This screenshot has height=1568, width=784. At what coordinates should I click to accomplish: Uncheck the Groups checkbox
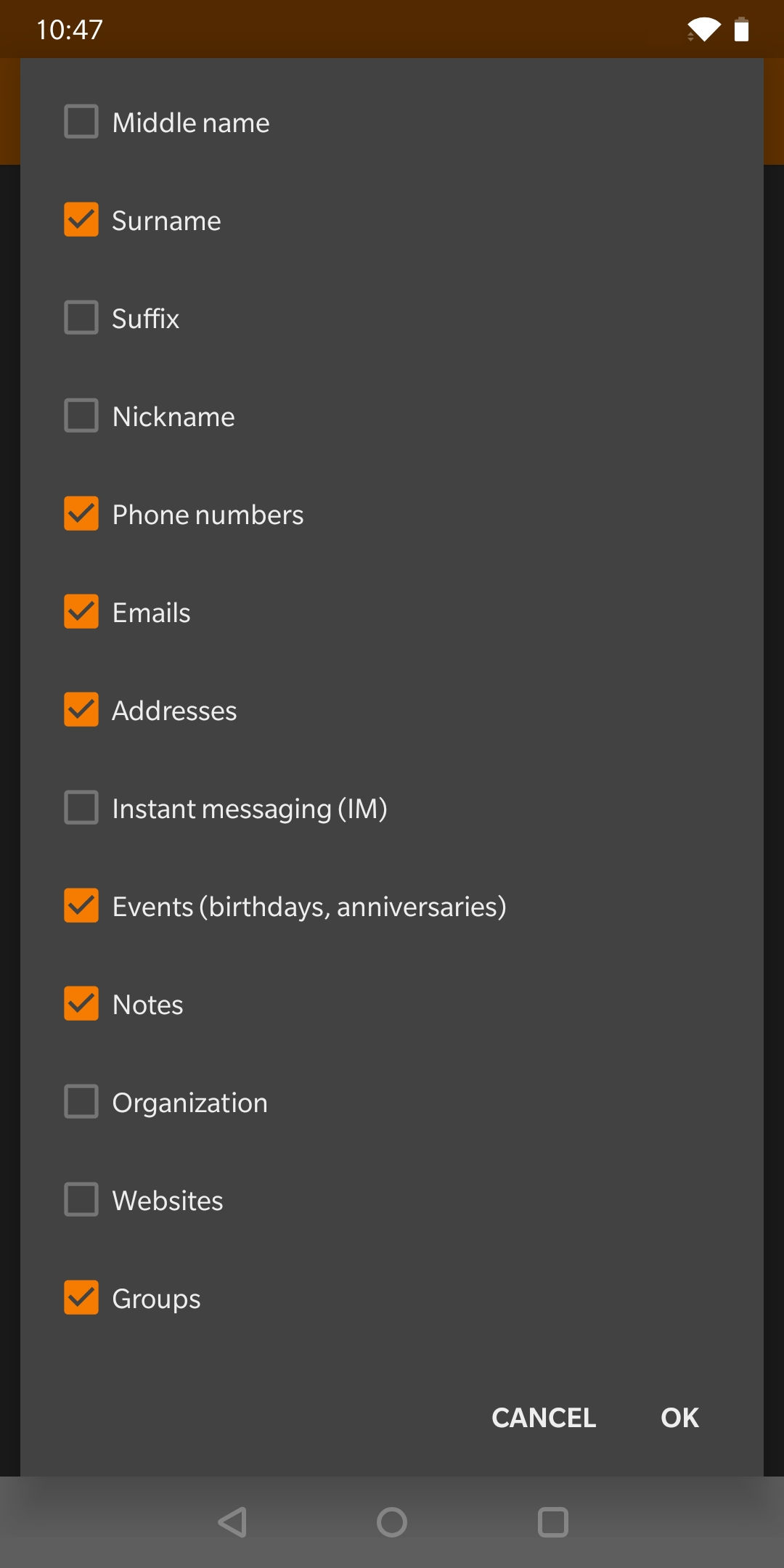tap(81, 1298)
